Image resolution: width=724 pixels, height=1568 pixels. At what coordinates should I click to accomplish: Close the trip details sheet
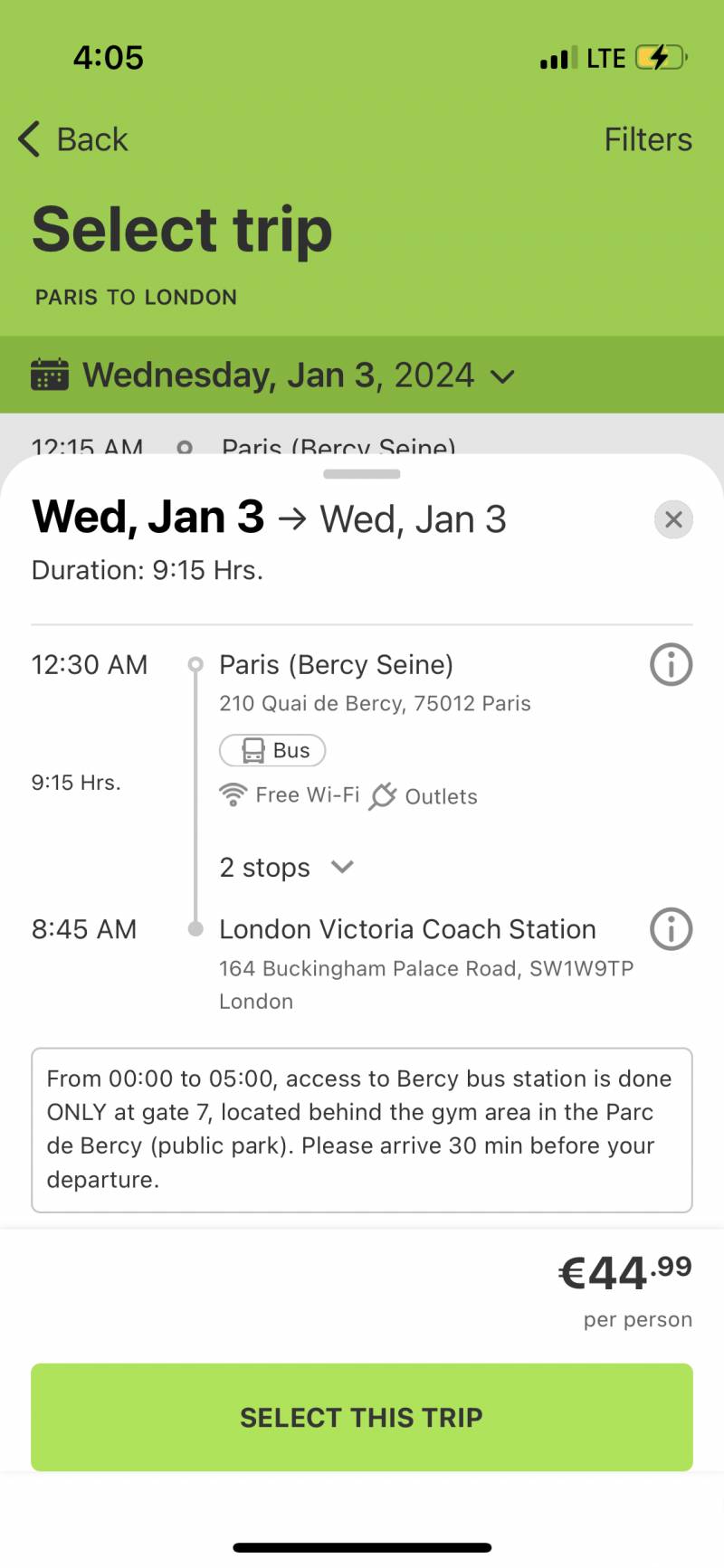click(672, 519)
